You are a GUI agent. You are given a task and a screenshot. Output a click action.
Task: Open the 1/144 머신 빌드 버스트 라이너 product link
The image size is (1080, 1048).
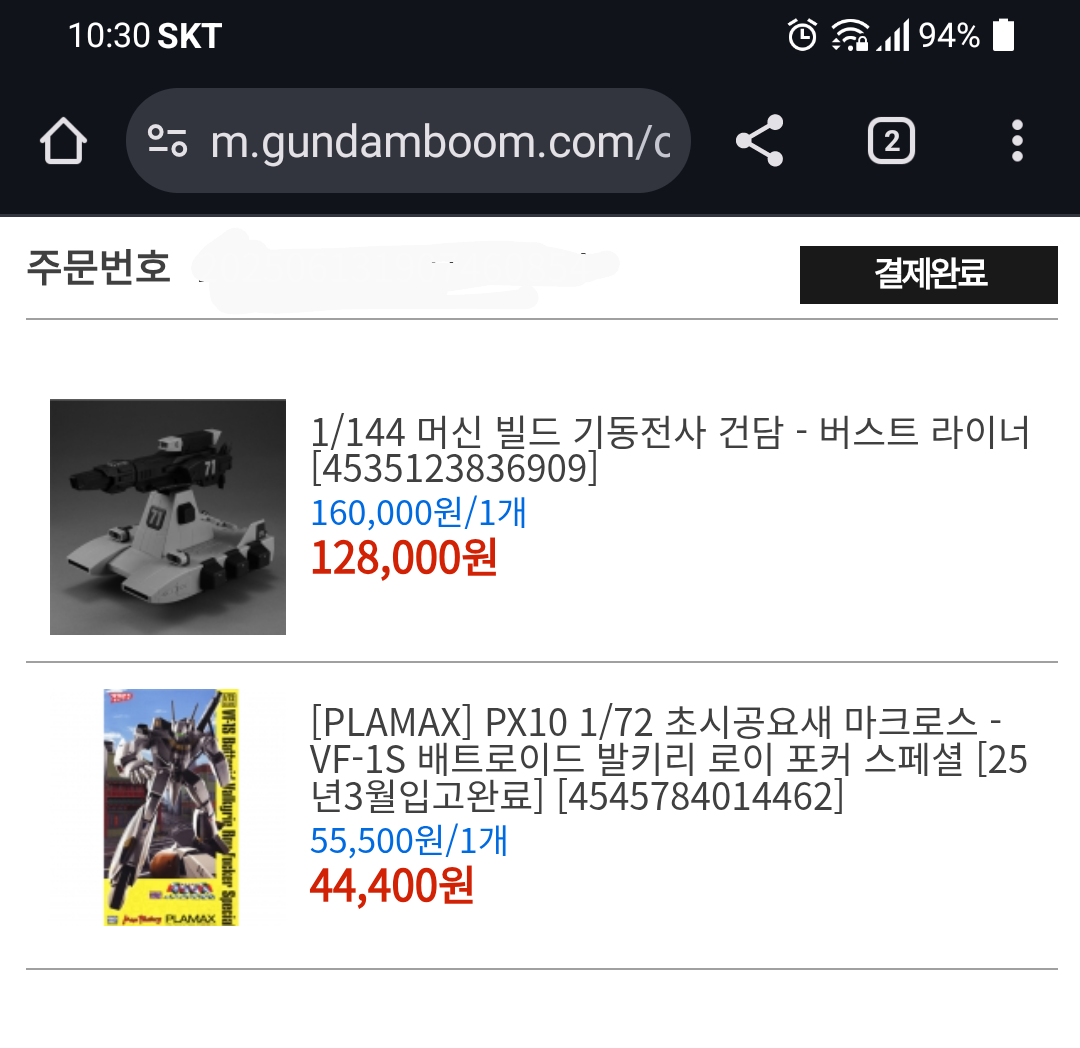pyautogui.click(x=670, y=449)
